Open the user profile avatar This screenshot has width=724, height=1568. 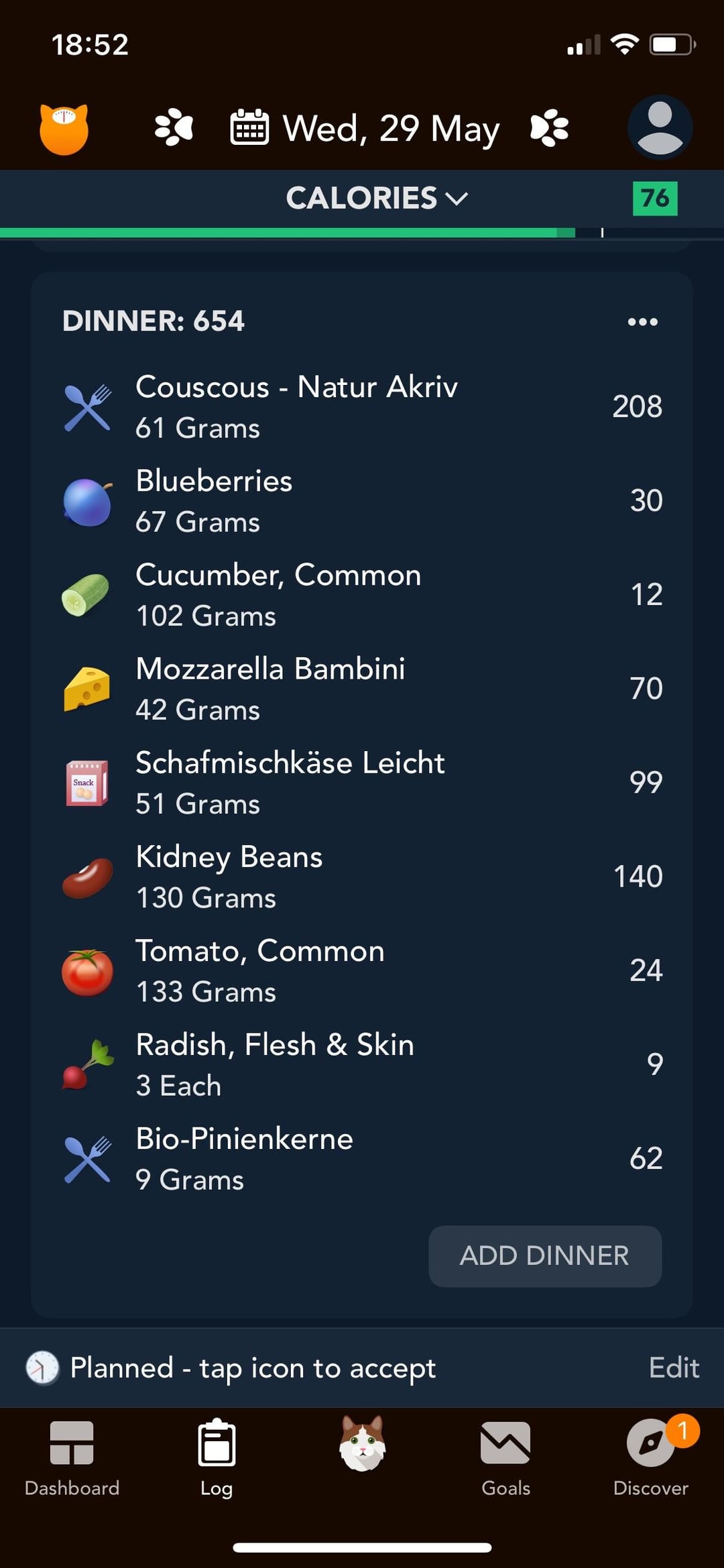click(660, 127)
